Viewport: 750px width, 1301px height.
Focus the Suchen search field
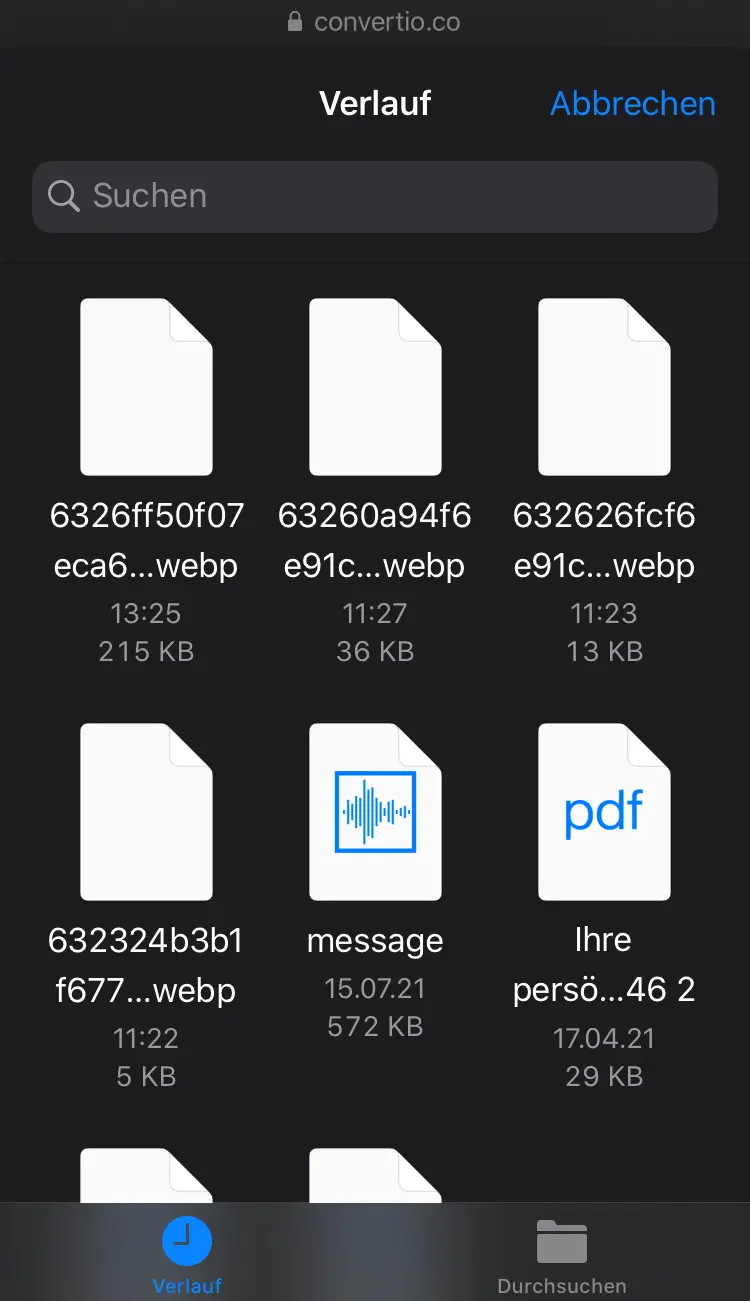(x=375, y=197)
